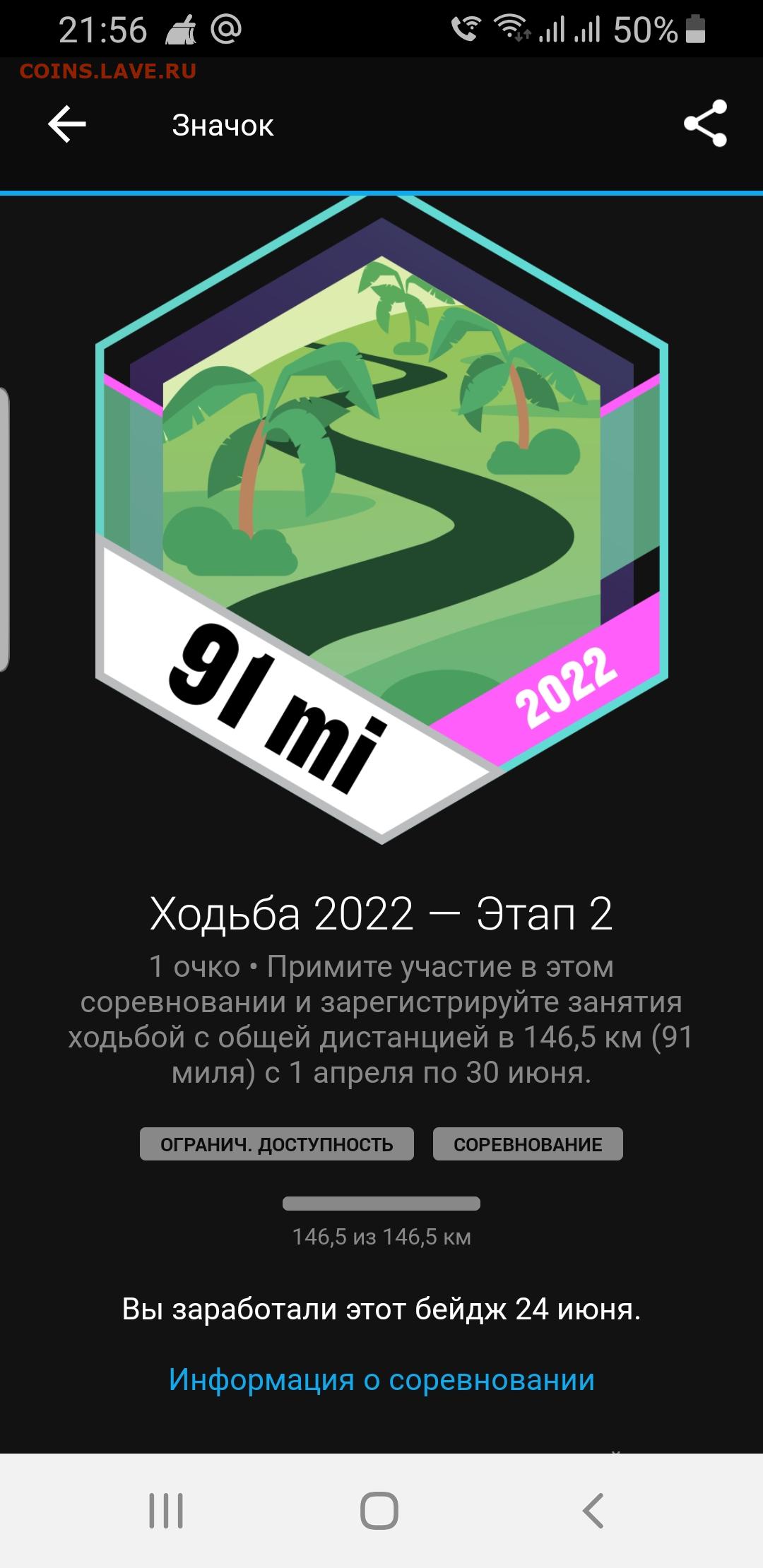This screenshot has height=1568, width=763.
Task: Tap the system back button
Action: coord(593,1510)
